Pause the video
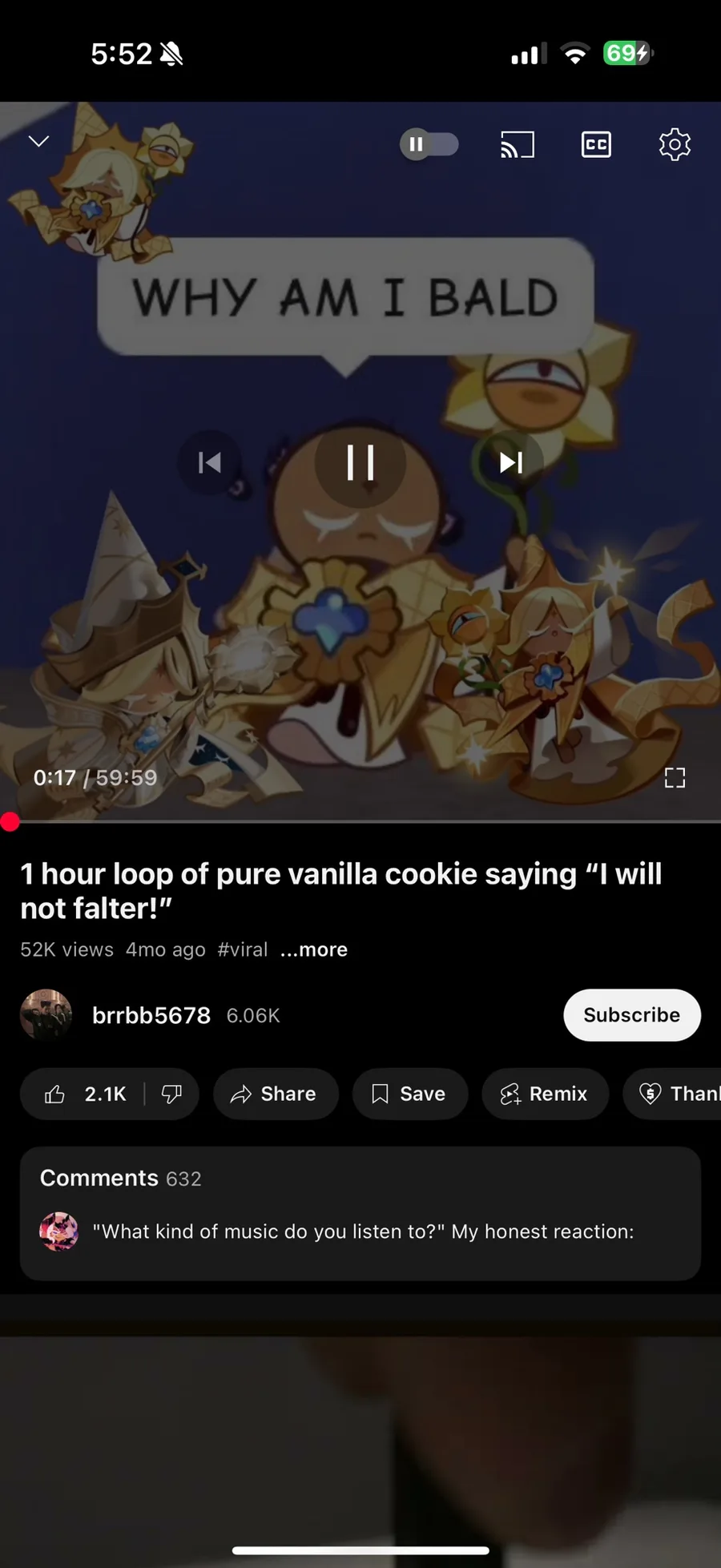This screenshot has width=721, height=1568. tap(360, 462)
